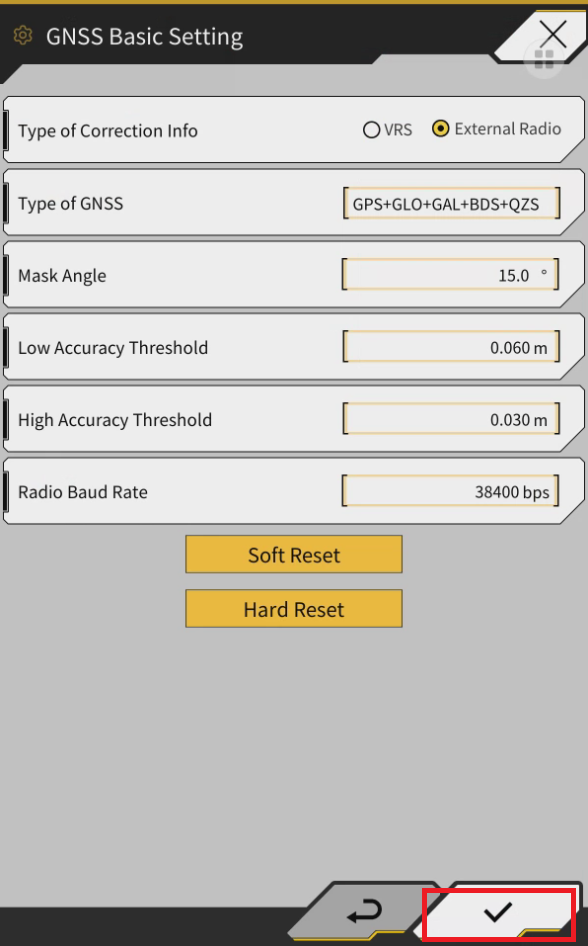The height and width of the screenshot is (946, 588).
Task: Open the Radio Baud Rate selector
Action: coord(450,491)
